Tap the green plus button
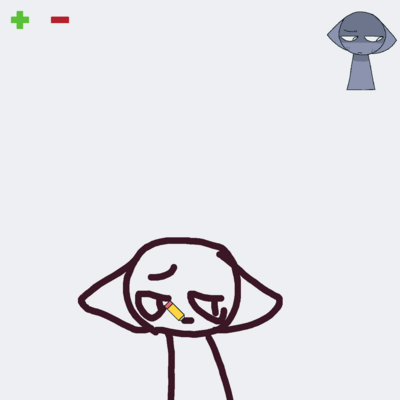Image resolution: width=400 pixels, height=400 pixels. 20,20
